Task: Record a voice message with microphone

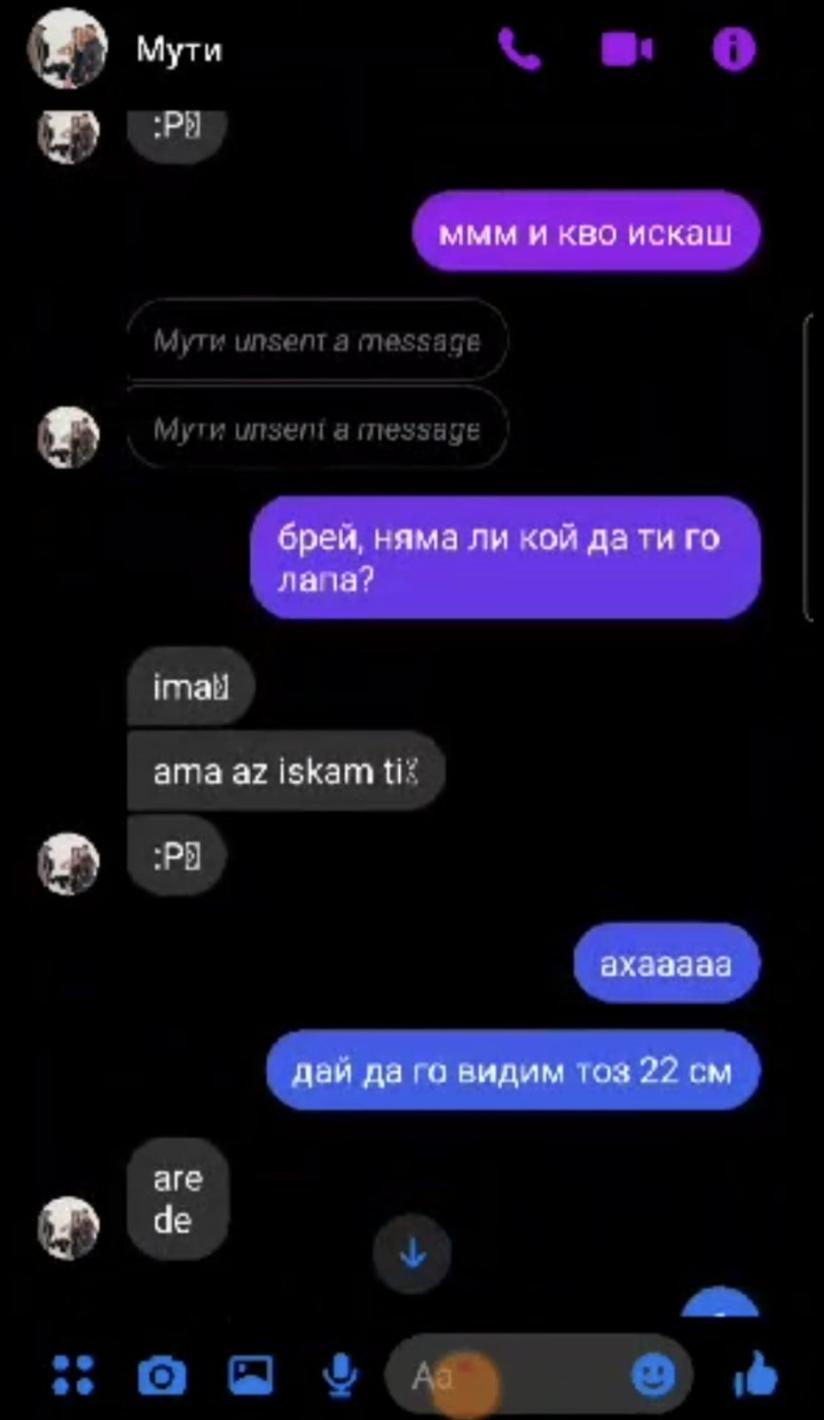Action: (341, 1376)
